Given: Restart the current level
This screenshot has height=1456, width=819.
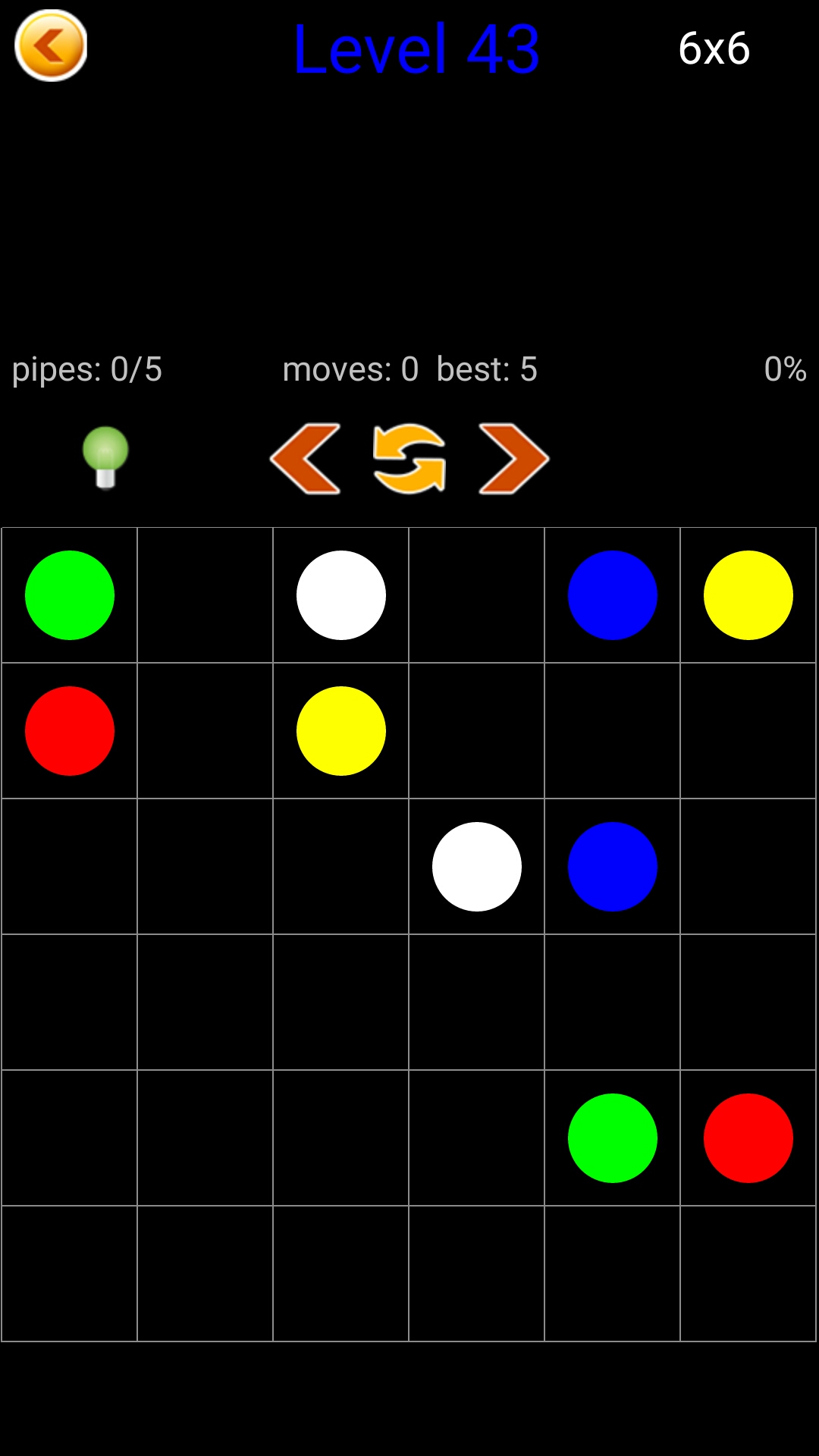Looking at the screenshot, I should (x=409, y=459).
